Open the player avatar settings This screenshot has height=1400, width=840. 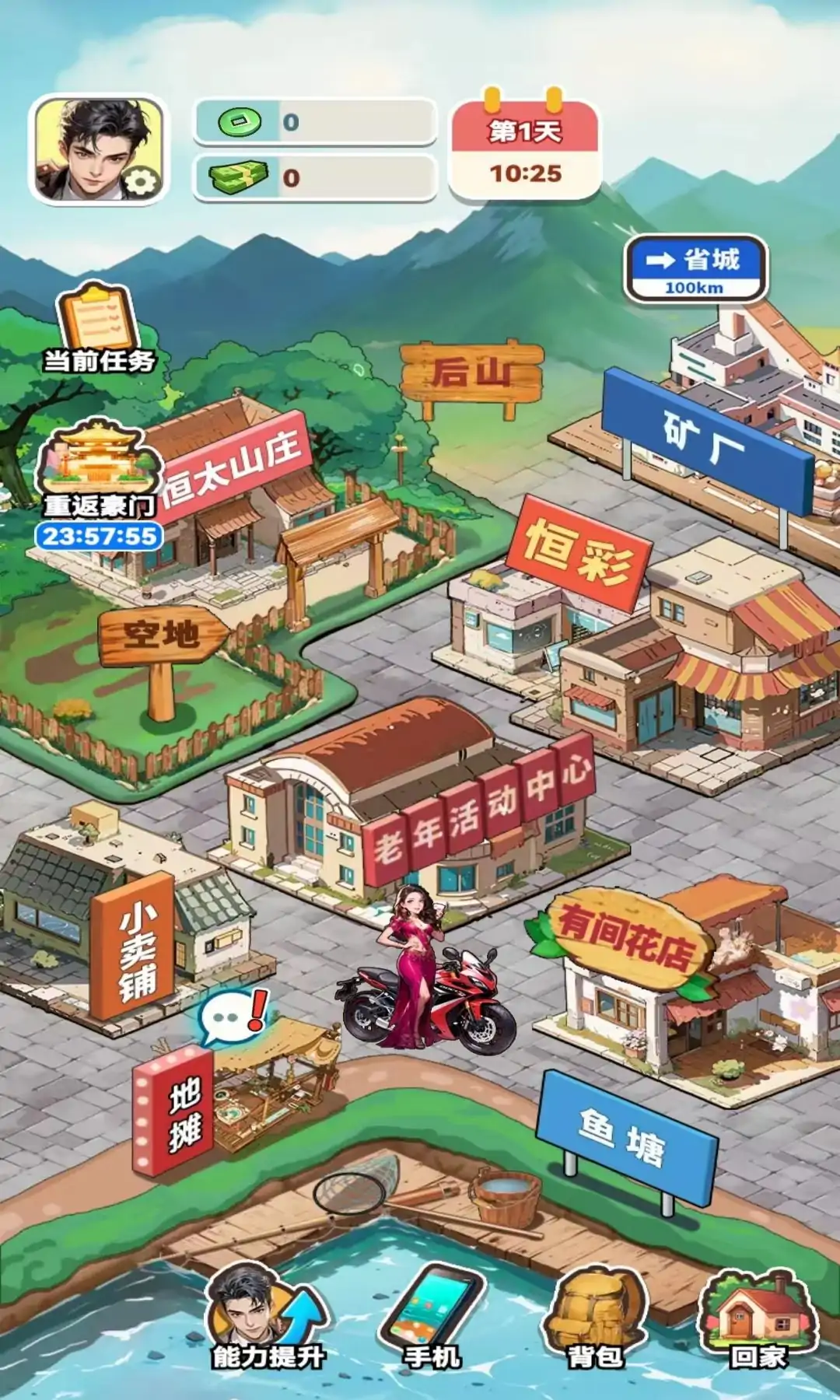point(99,149)
